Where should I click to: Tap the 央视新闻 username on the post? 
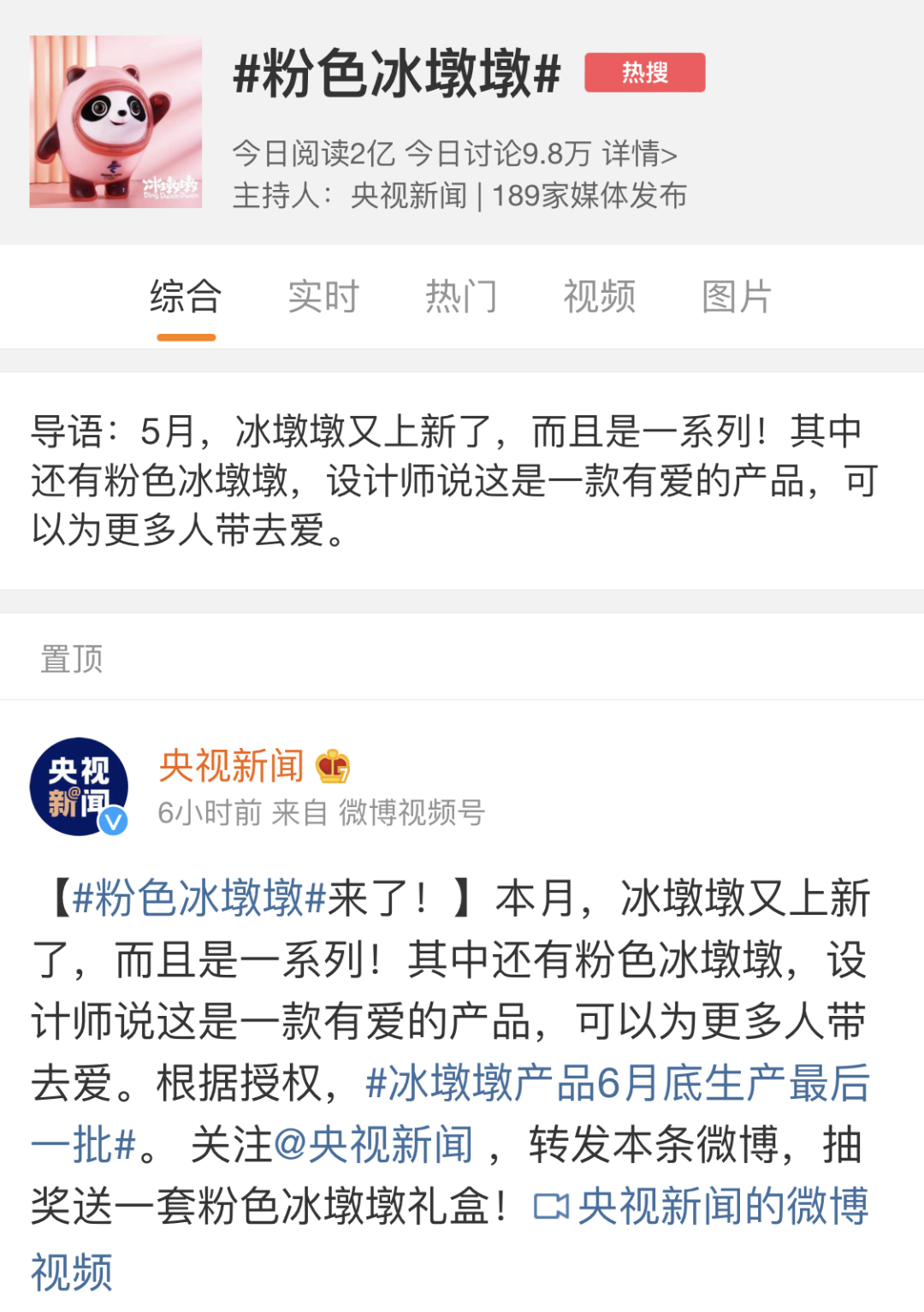232,765
